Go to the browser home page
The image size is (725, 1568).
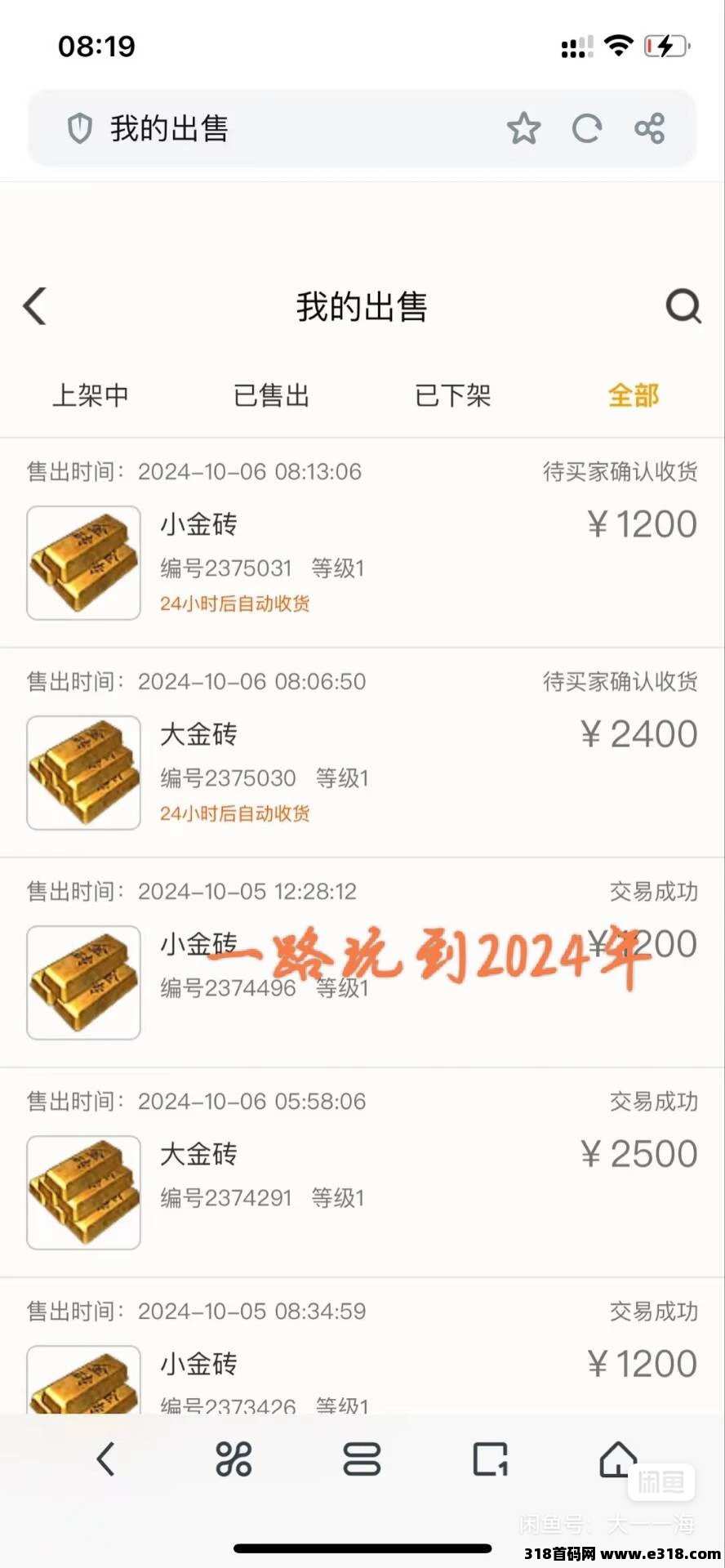click(x=618, y=1459)
